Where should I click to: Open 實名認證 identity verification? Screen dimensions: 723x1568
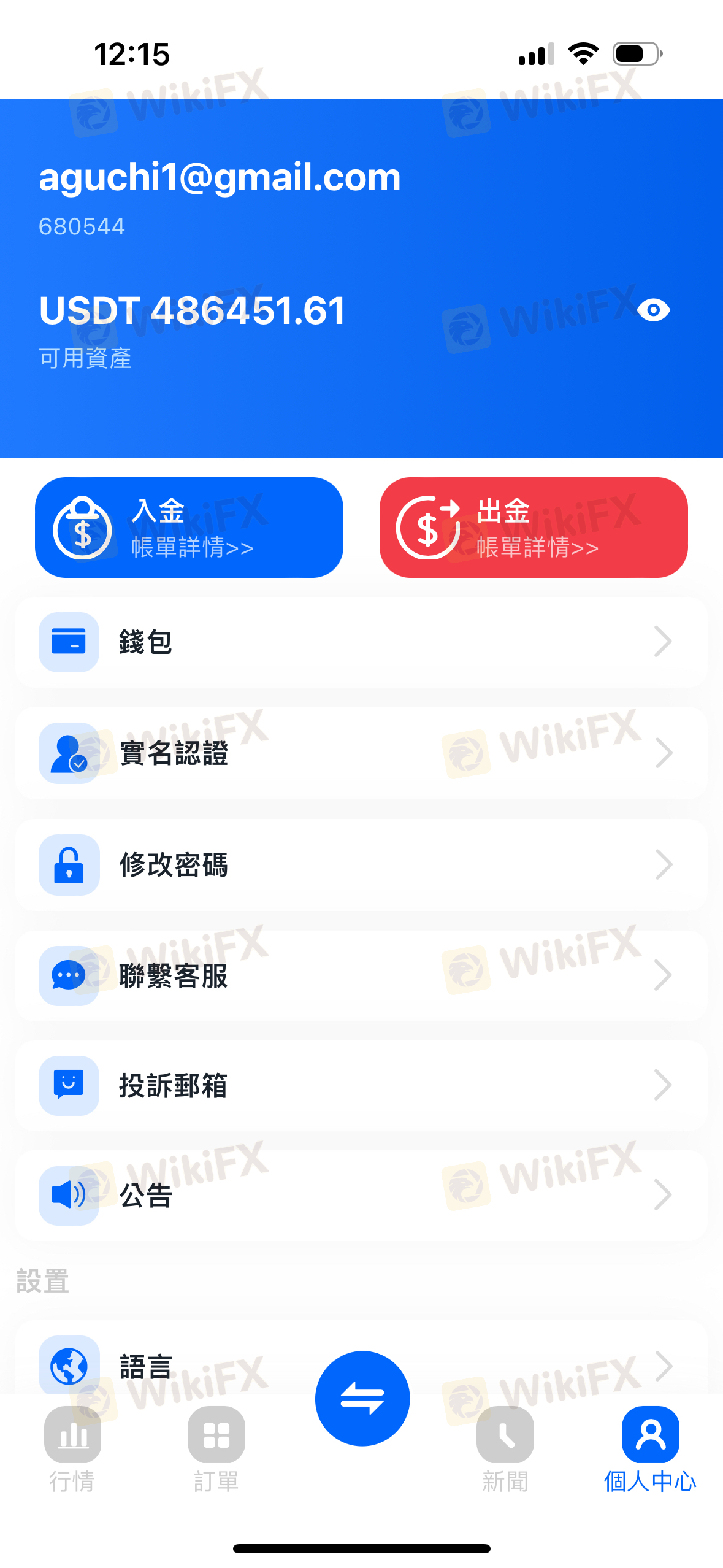point(361,753)
